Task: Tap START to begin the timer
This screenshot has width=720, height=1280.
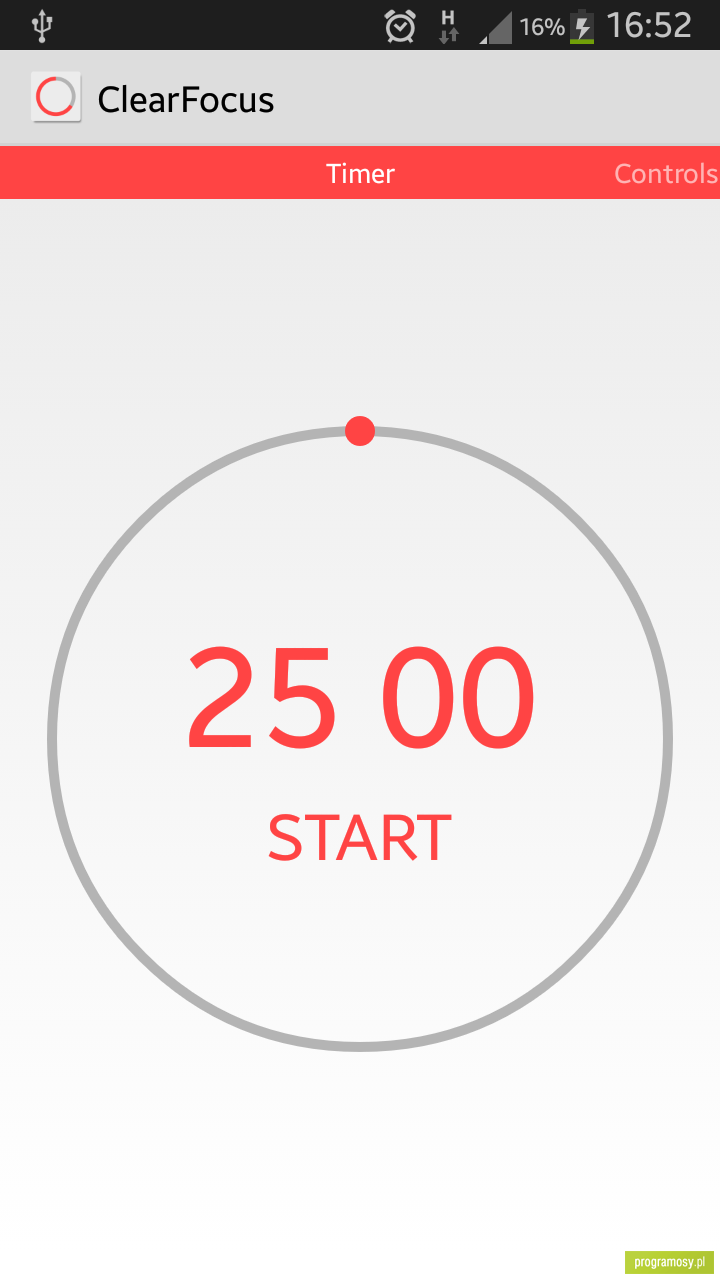Action: tap(360, 838)
